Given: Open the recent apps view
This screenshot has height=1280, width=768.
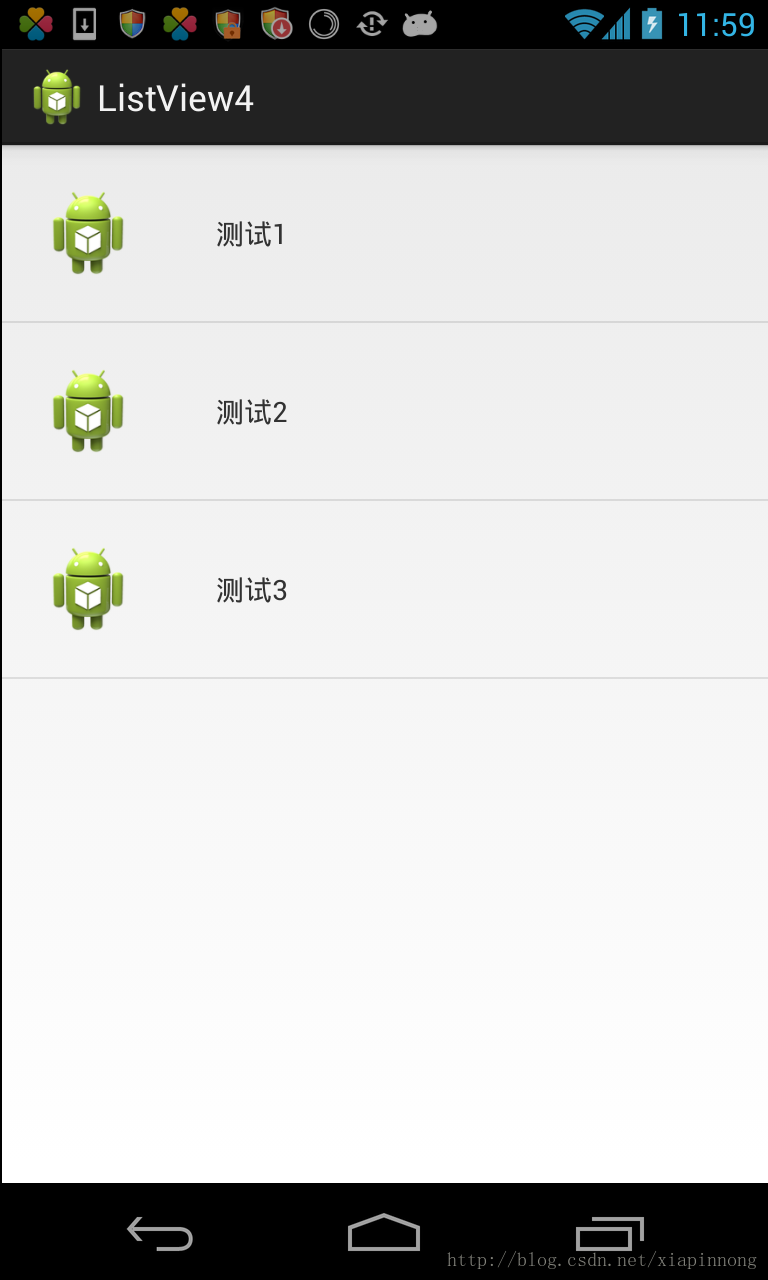Looking at the screenshot, I should pyautogui.click(x=609, y=1234).
